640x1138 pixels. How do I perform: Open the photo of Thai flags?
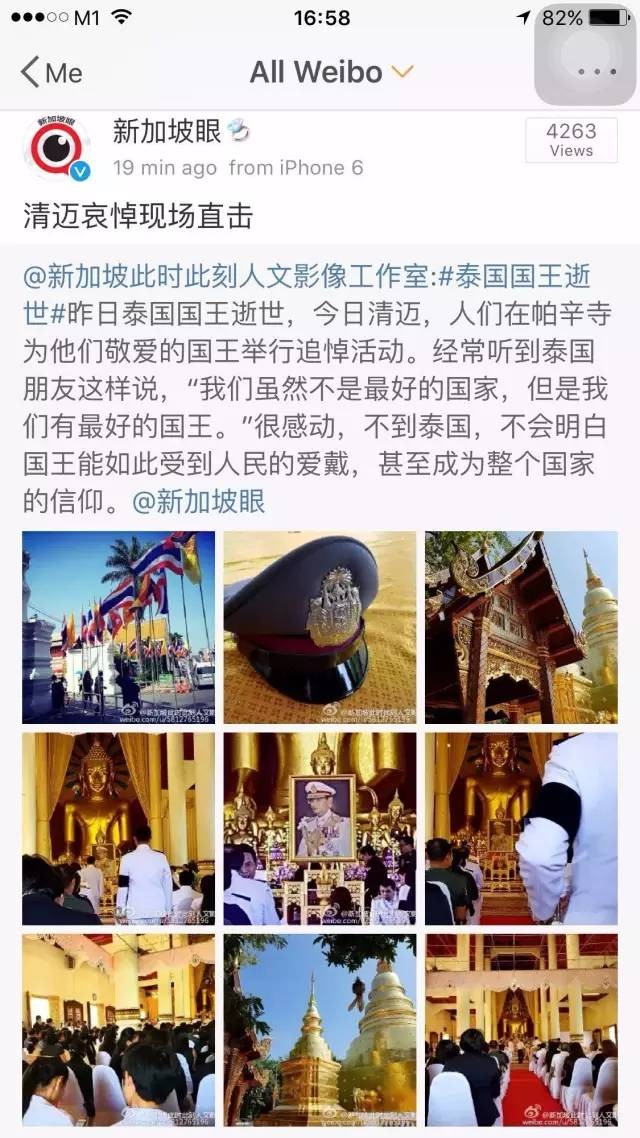(x=118, y=627)
